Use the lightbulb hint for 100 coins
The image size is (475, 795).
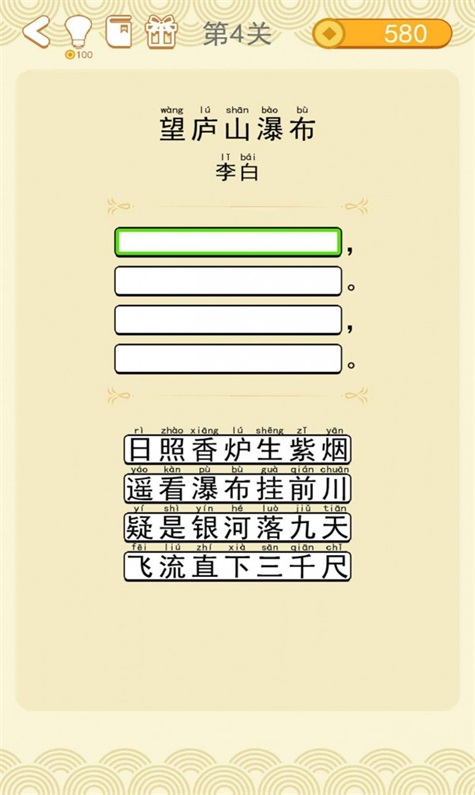(79, 35)
